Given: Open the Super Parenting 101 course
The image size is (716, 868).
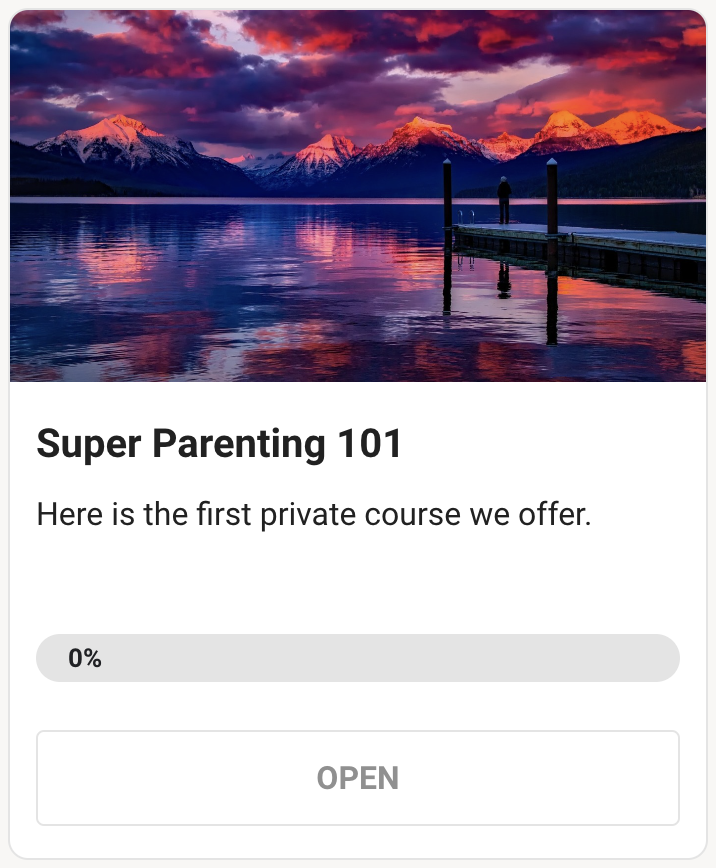Looking at the screenshot, I should pyautogui.click(x=358, y=778).
